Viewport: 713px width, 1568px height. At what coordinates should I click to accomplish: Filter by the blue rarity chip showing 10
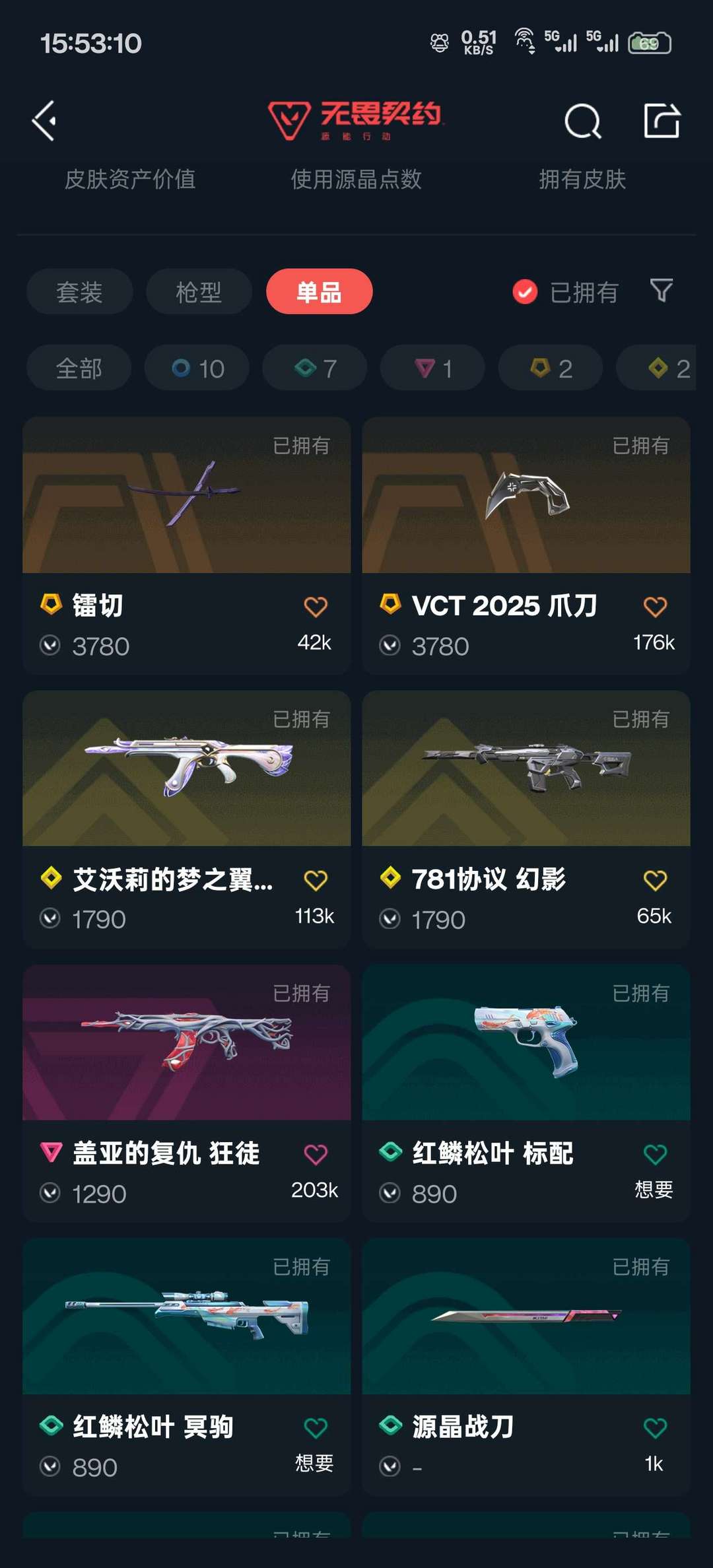[197, 368]
